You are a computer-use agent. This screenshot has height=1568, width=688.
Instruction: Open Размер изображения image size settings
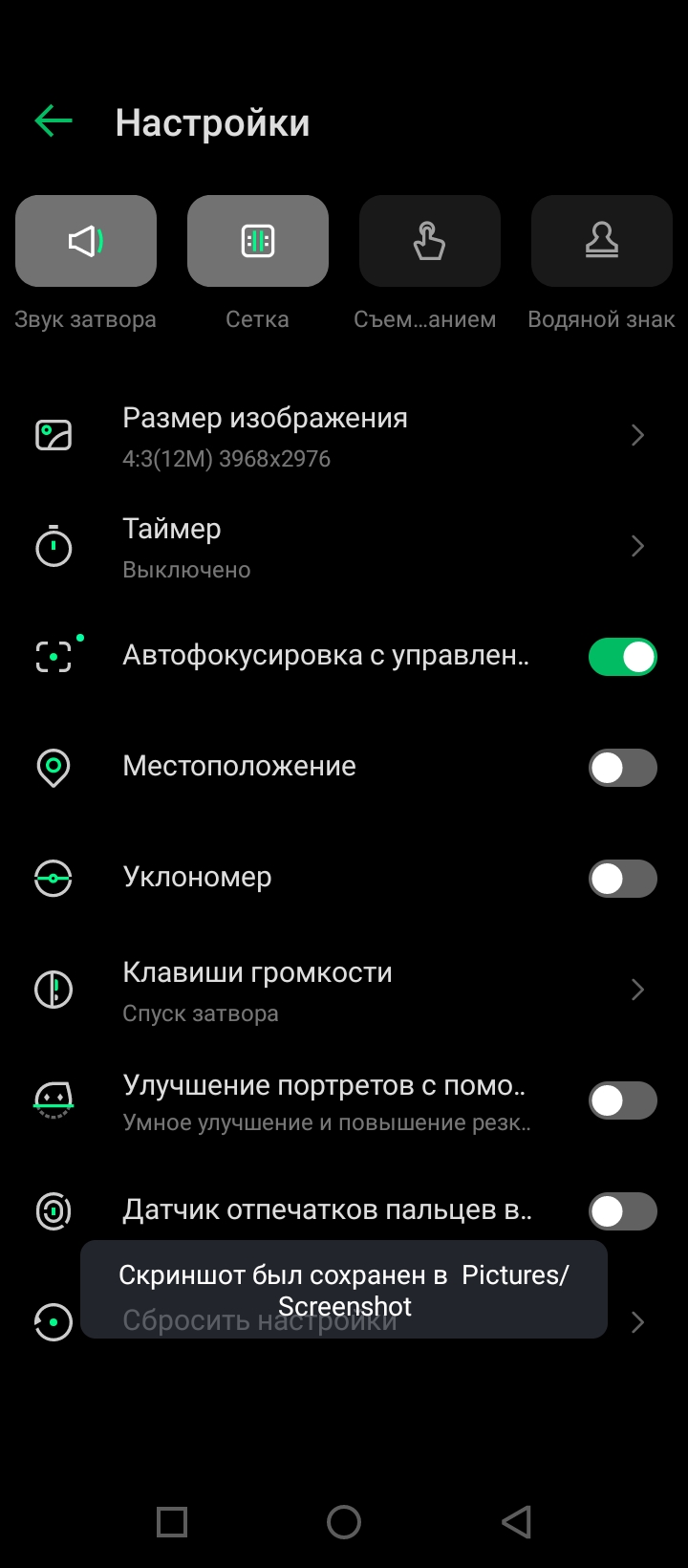pyautogui.click(x=344, y=436)
